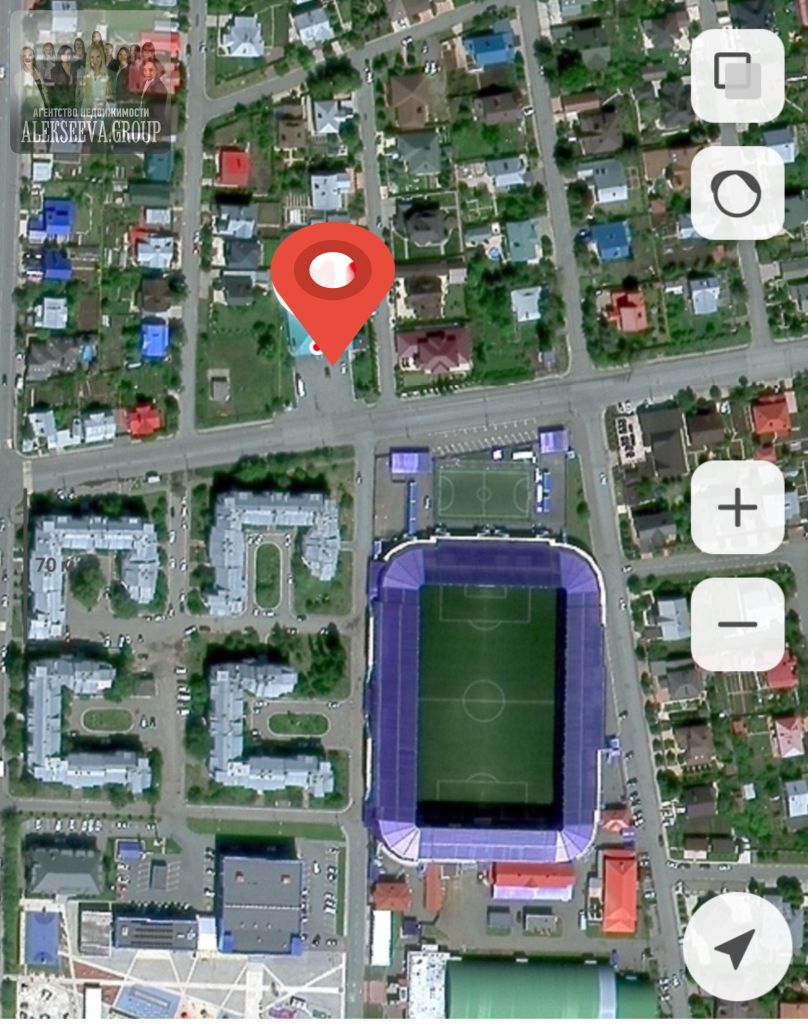This screenshot has height=1024, width=808.
Task: Open the map layers selector
Action: click(737, 76)
